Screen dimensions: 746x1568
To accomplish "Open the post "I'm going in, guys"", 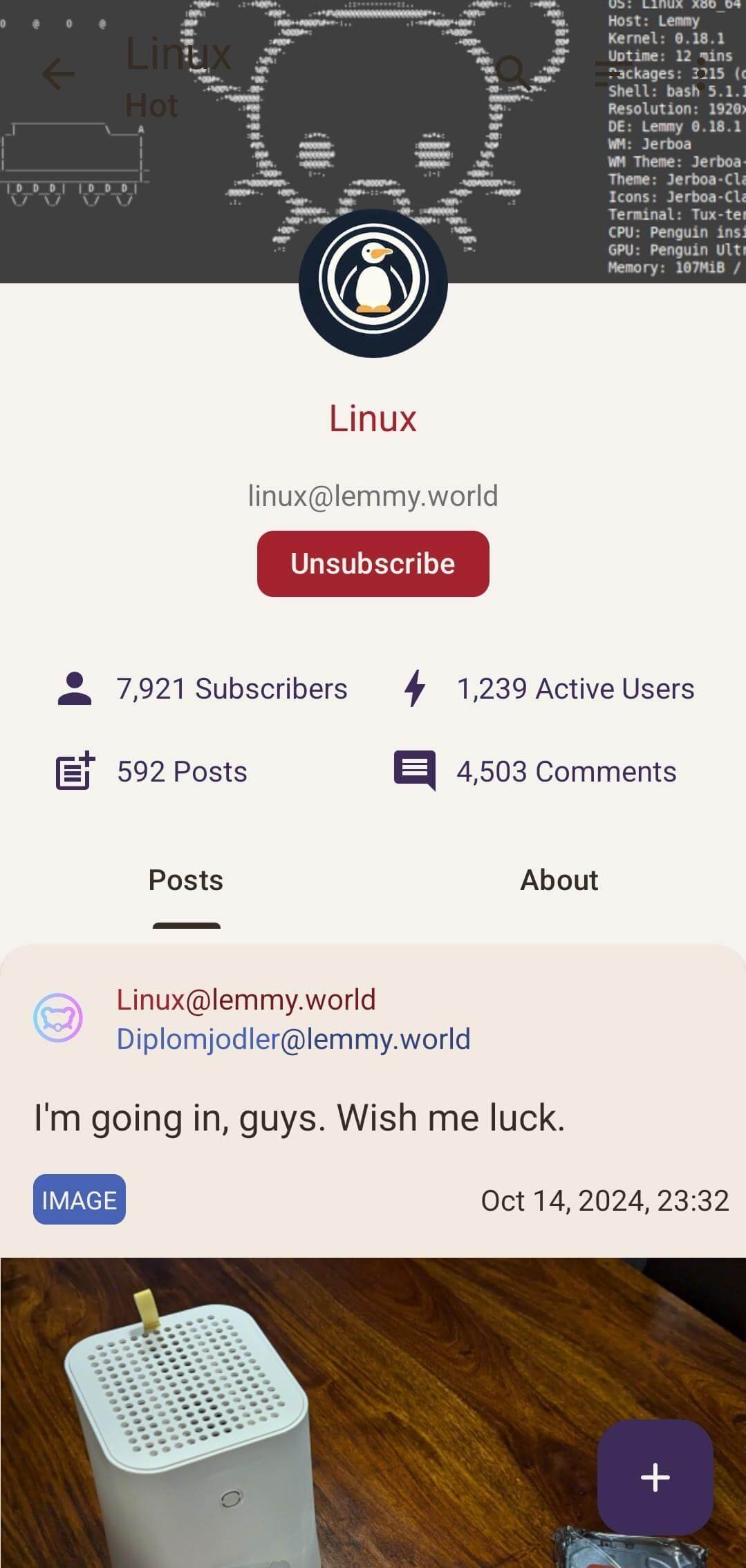I will (x=299, y=1117).
